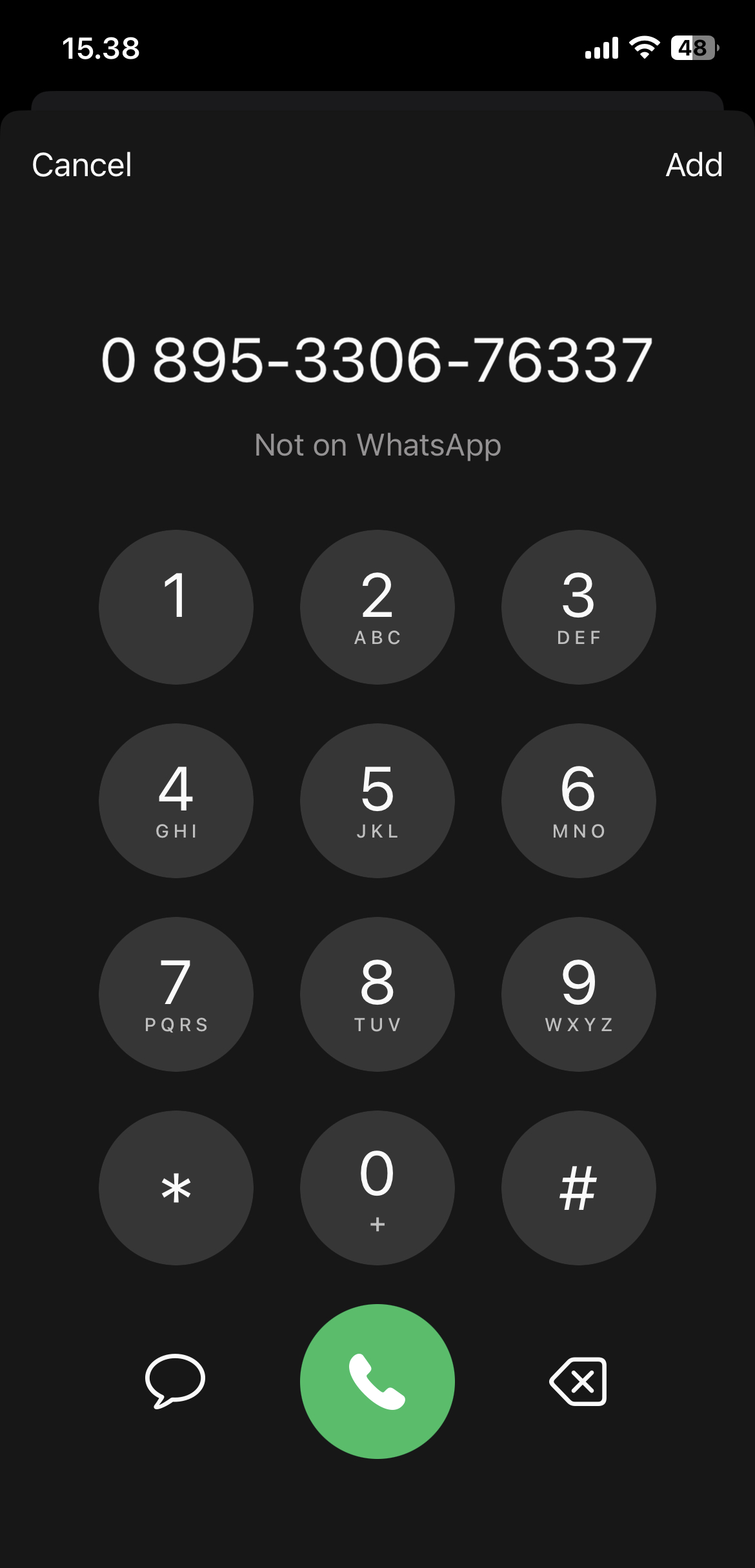Screen dimensions: 755x1568
Task: Cancel the dial pad entry
Action: (x=82, y=165)
